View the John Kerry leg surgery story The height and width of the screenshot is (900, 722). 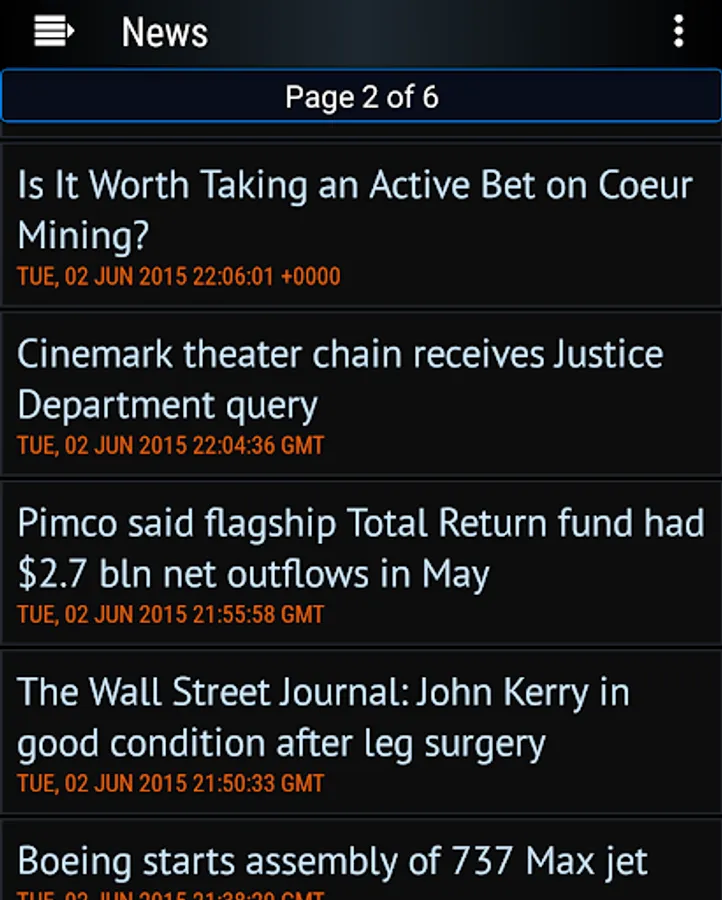(361, 732)
